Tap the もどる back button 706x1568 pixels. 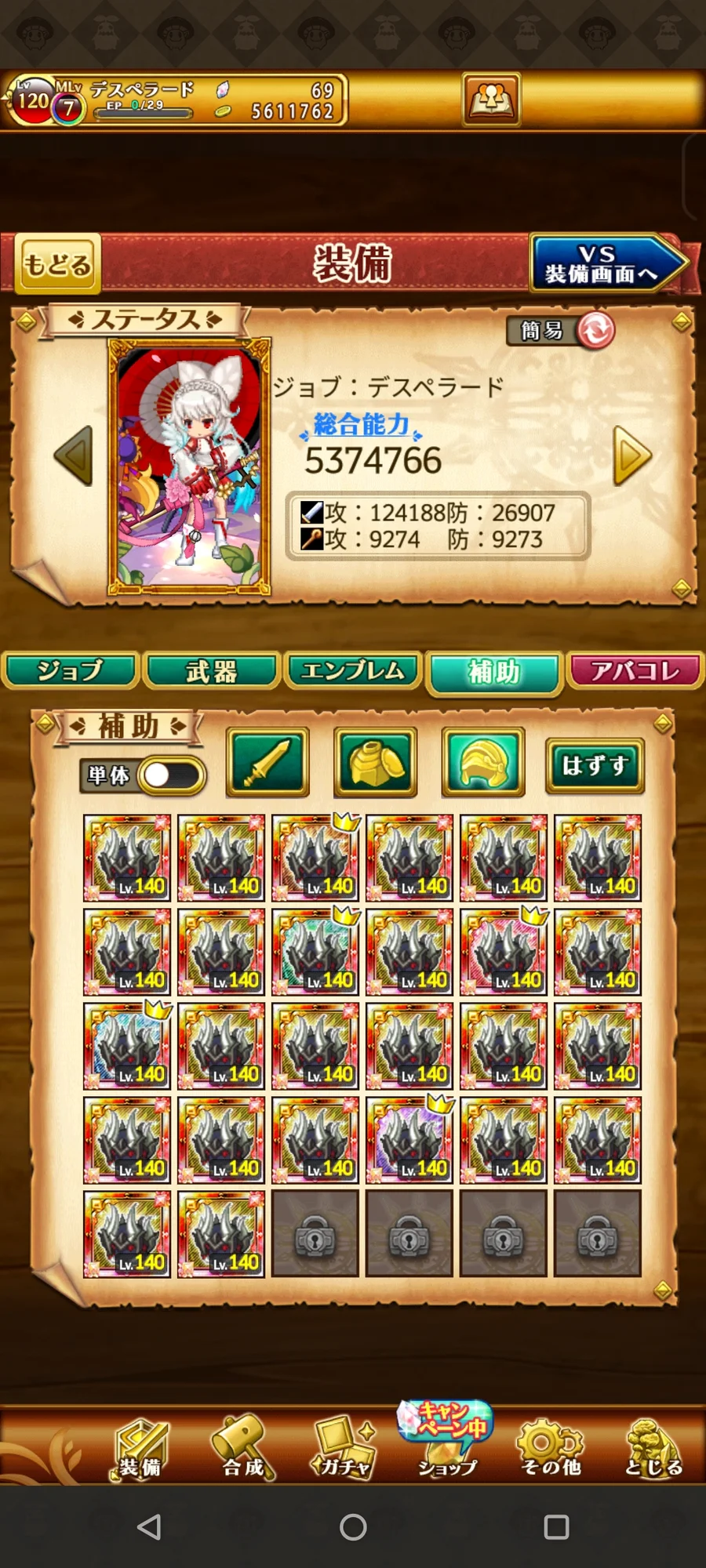click(58, 263)
